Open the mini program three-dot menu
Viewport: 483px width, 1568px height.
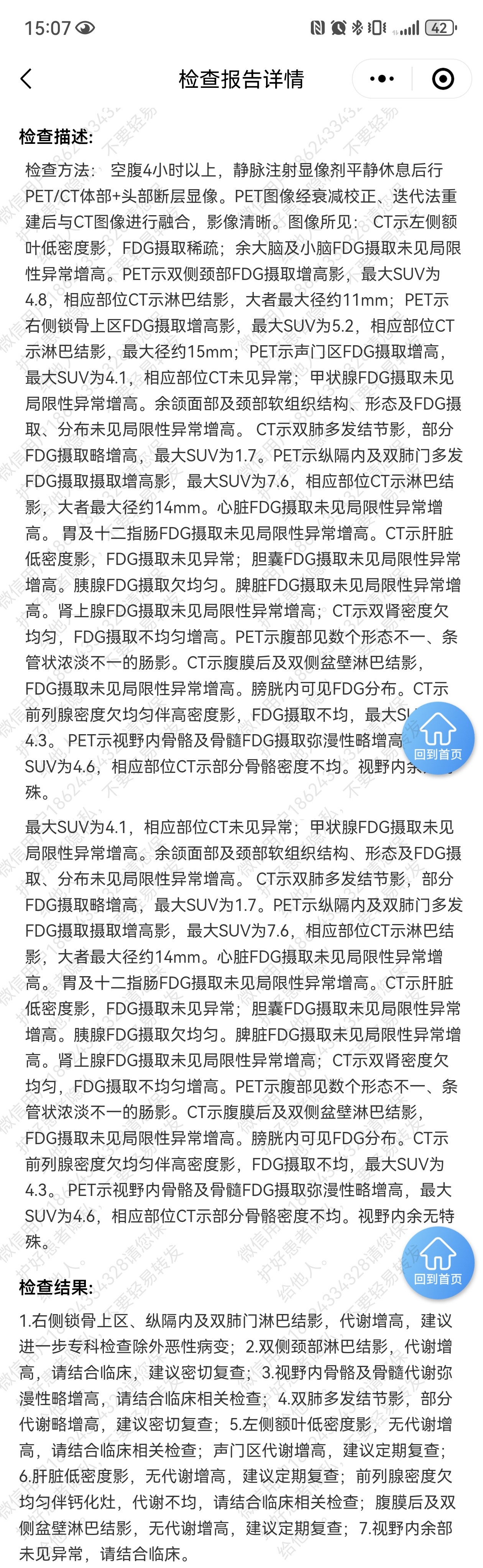382,79
